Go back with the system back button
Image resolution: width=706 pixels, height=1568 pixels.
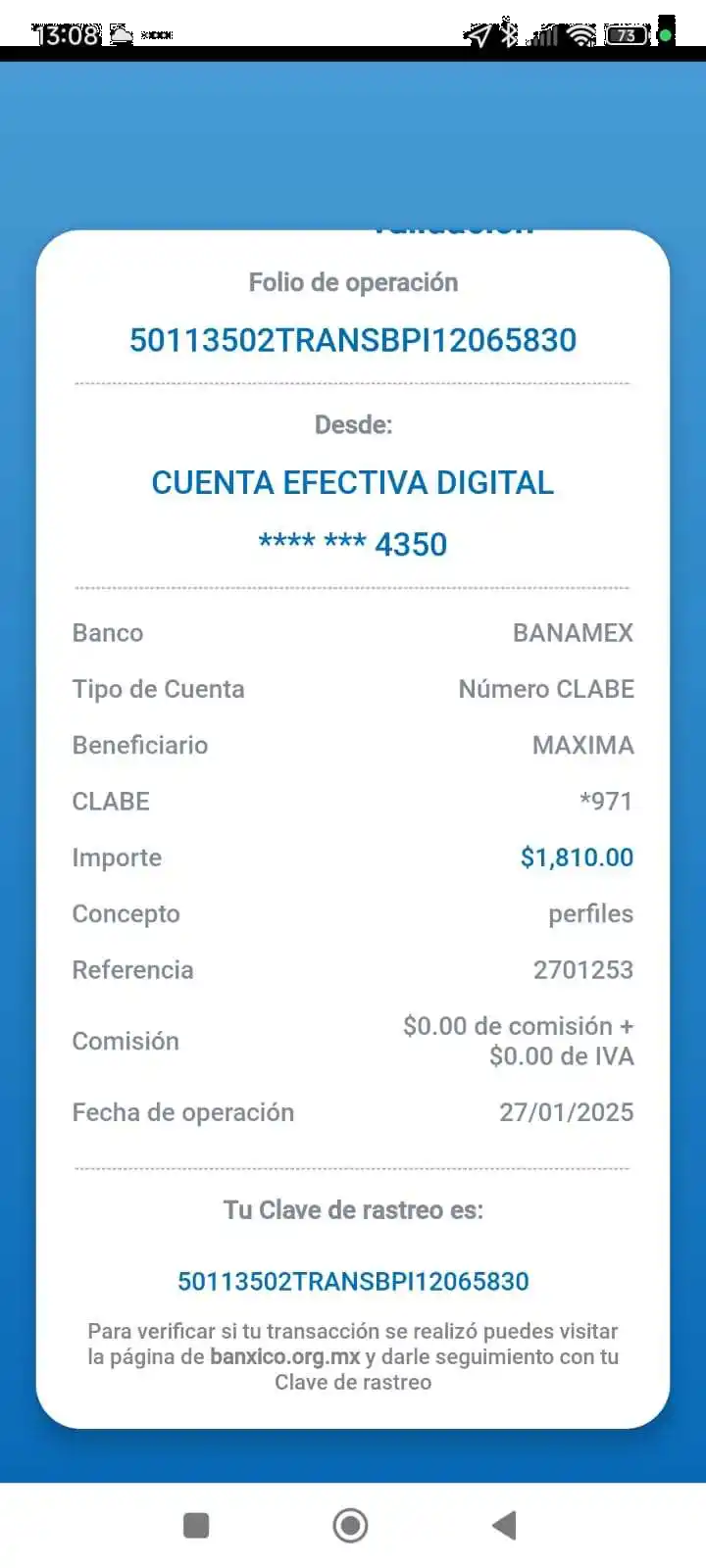[x=504, y=1525]
